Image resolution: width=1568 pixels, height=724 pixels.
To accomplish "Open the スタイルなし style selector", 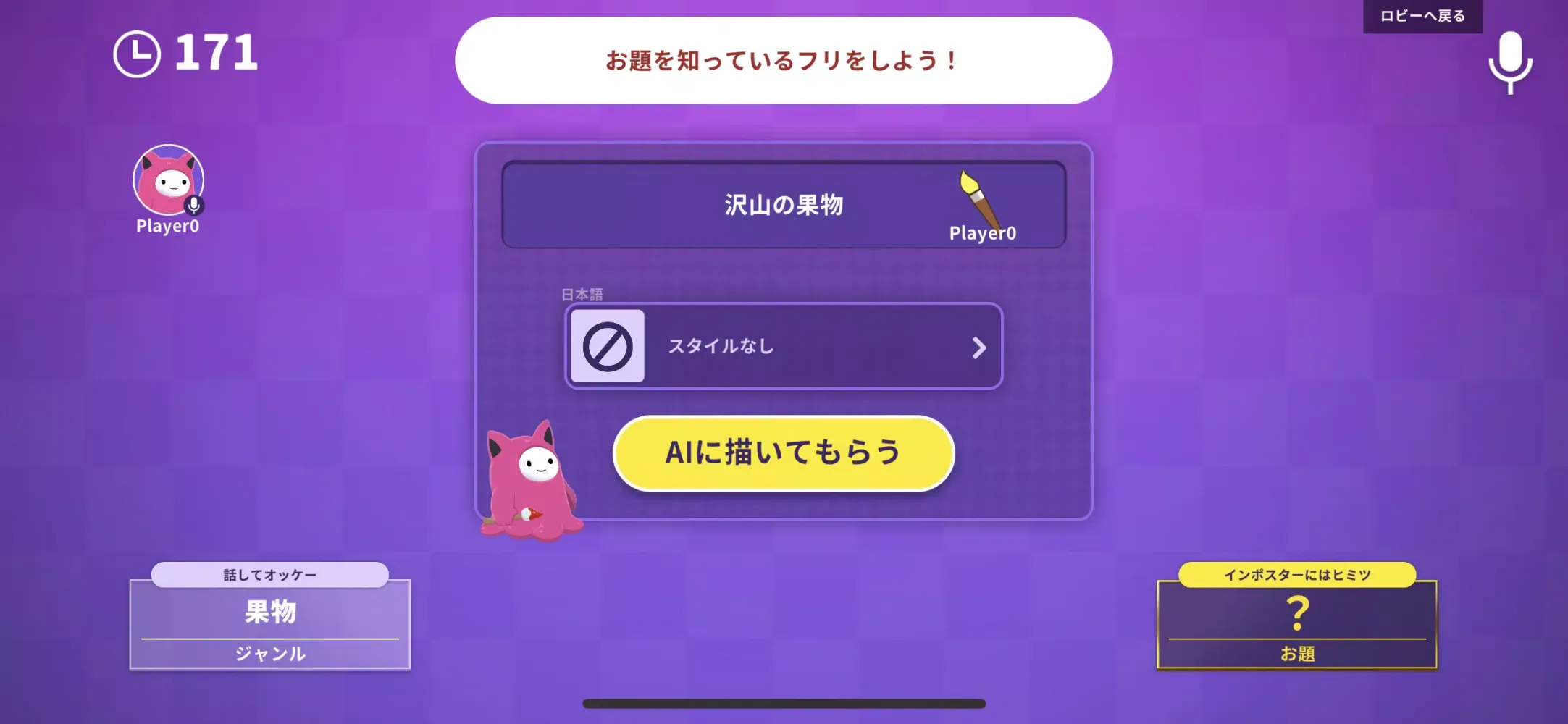I will click(x=784, y=346).
